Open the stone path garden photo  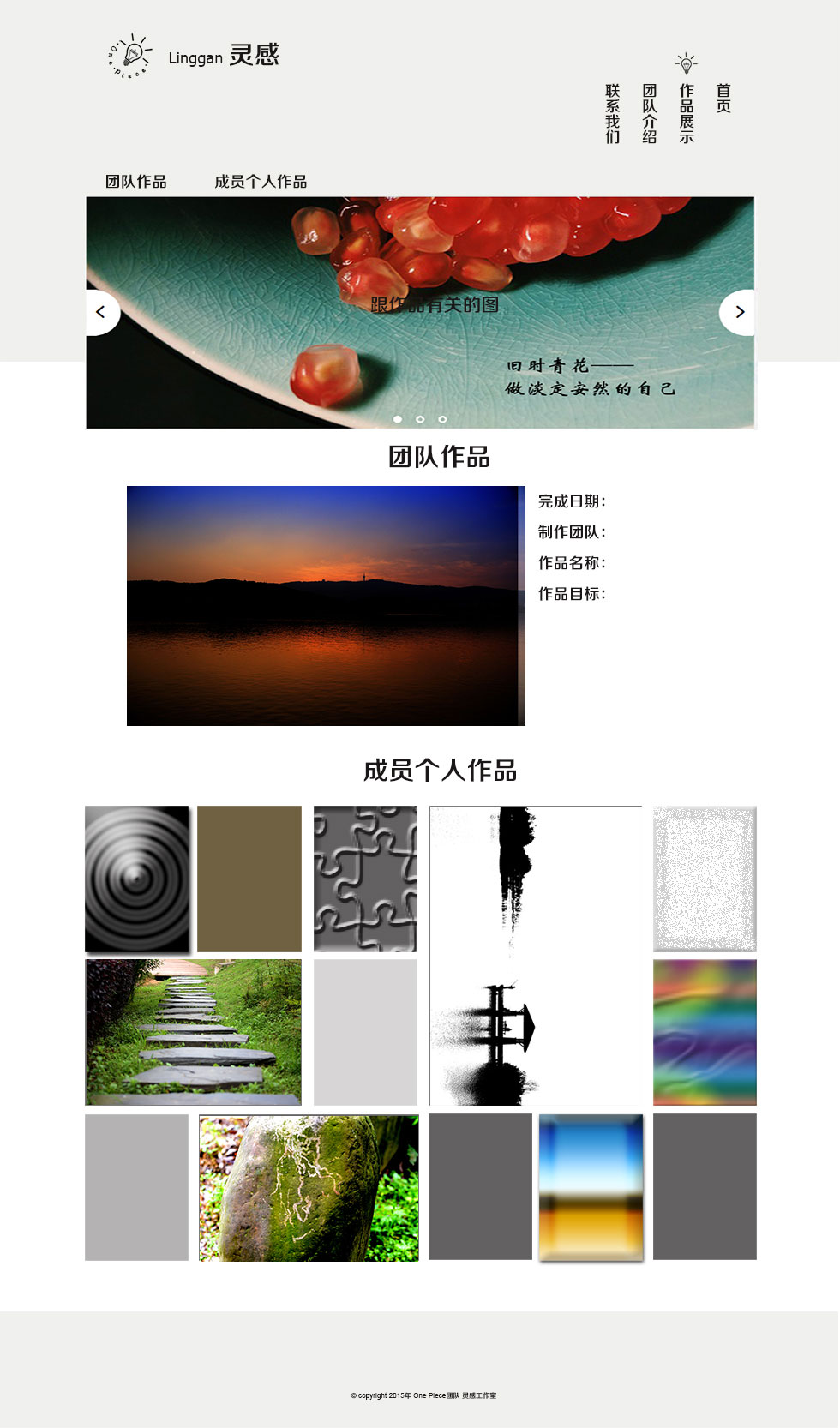pos(193,1032)
